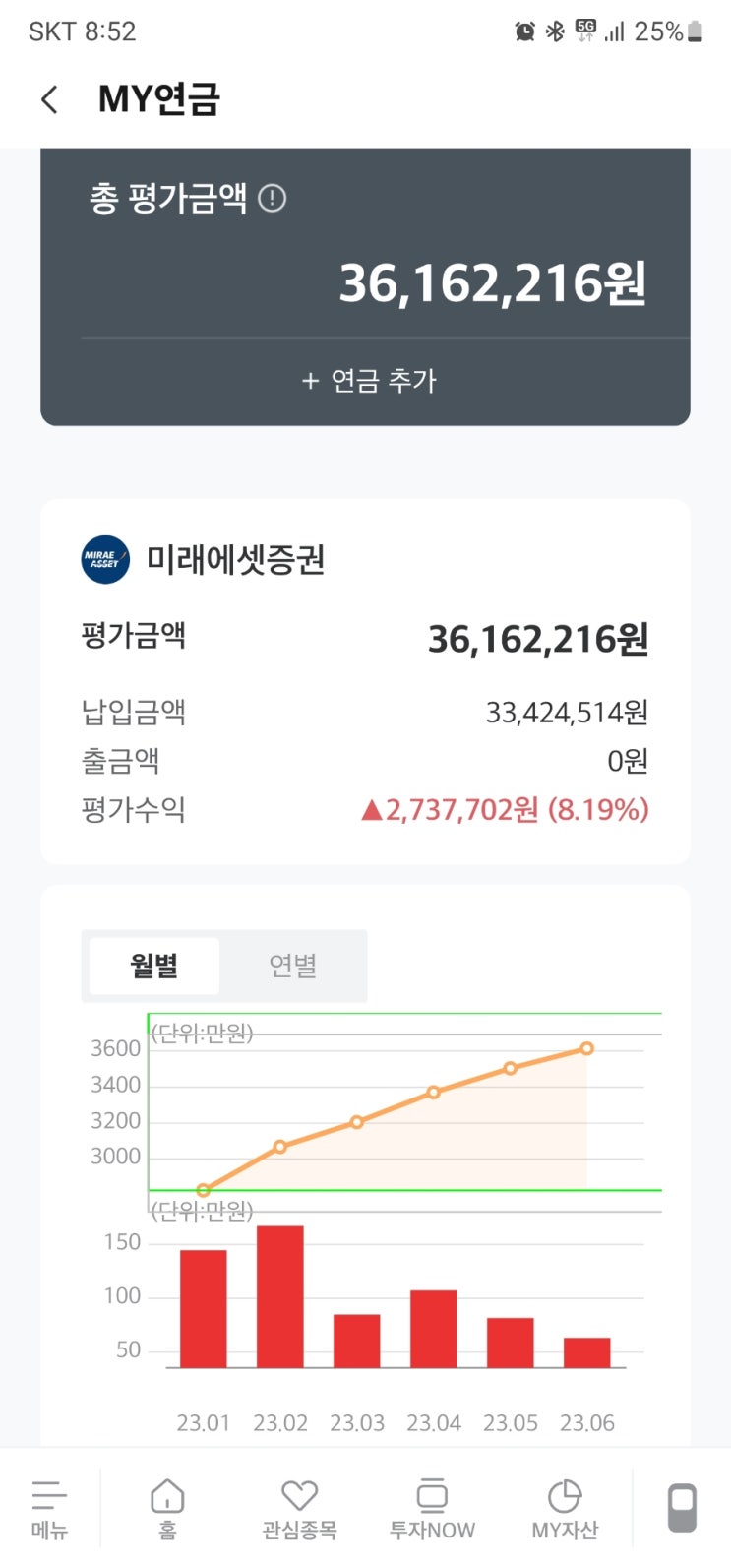Viewport: 731px width, 1568px height.
Task: Tap the 총 평가금액 info icon
Action: pos(271,199)
